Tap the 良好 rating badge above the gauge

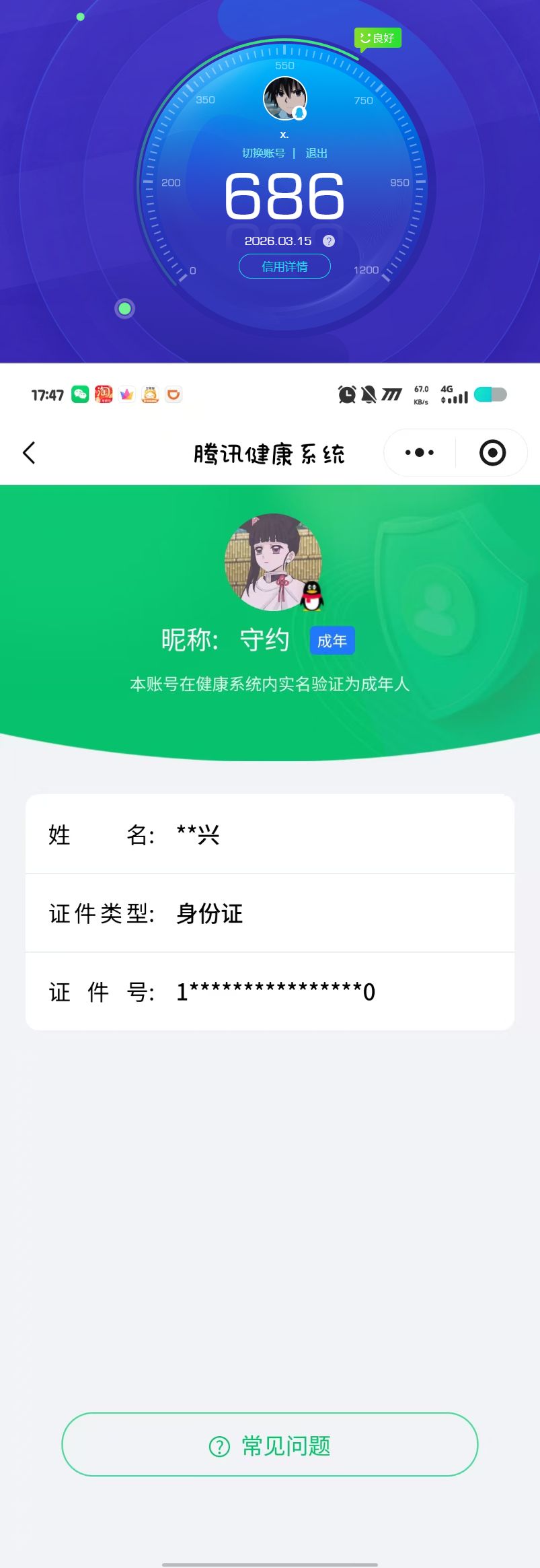click(377, 38)
